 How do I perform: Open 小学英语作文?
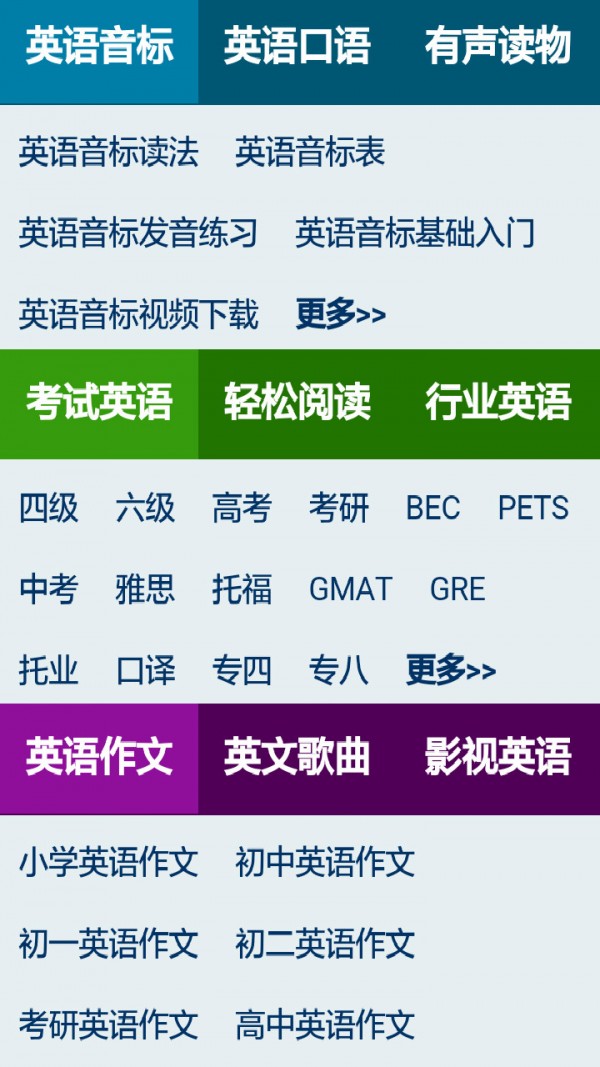point(108,862)
